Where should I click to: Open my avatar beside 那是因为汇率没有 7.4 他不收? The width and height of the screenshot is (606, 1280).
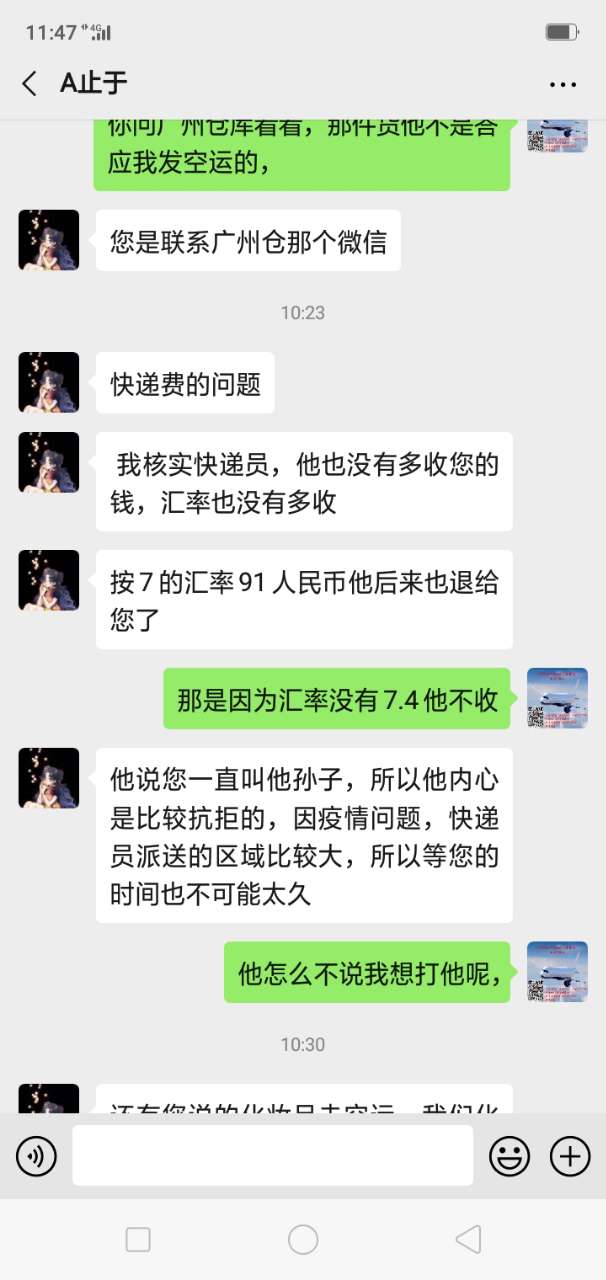557,698
